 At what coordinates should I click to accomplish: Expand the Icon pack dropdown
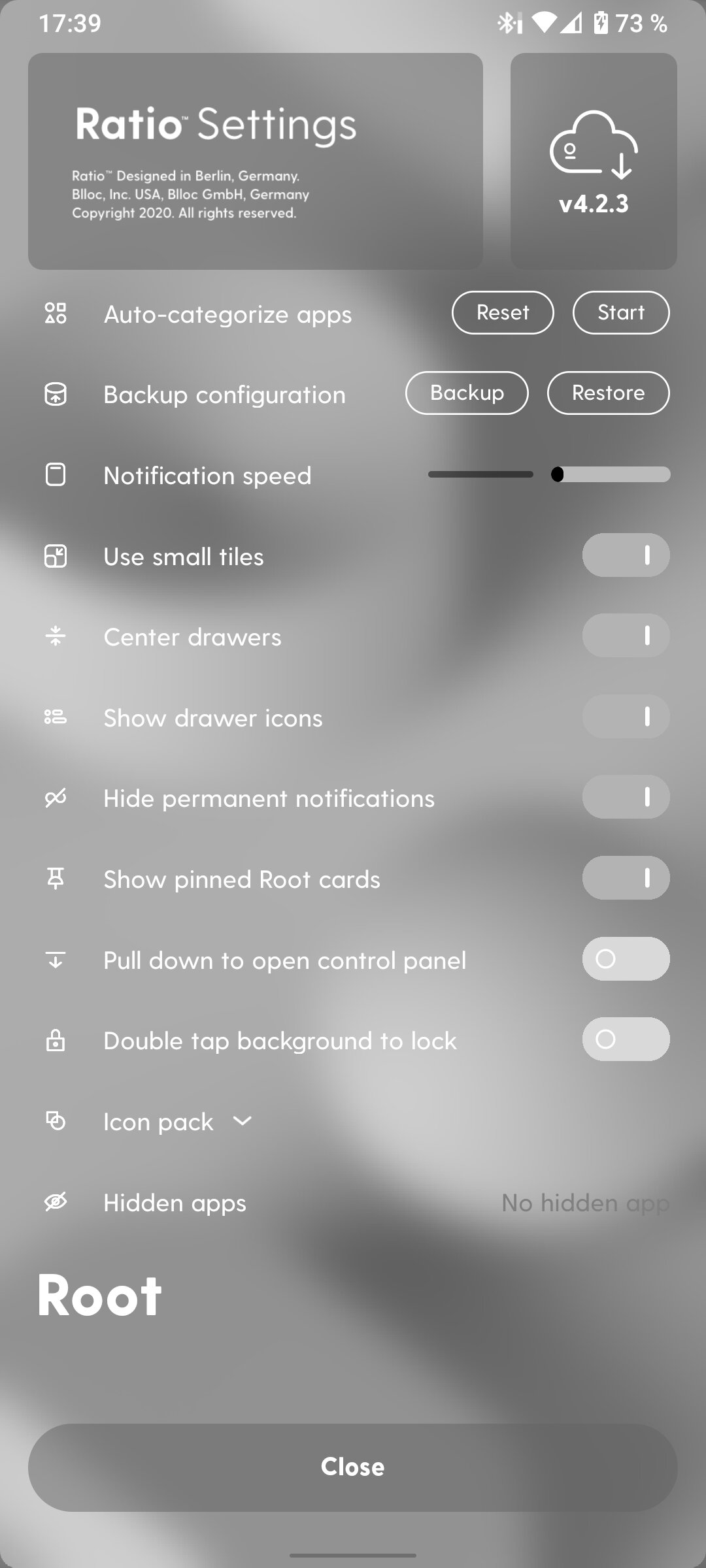(x=178, y=1122)
